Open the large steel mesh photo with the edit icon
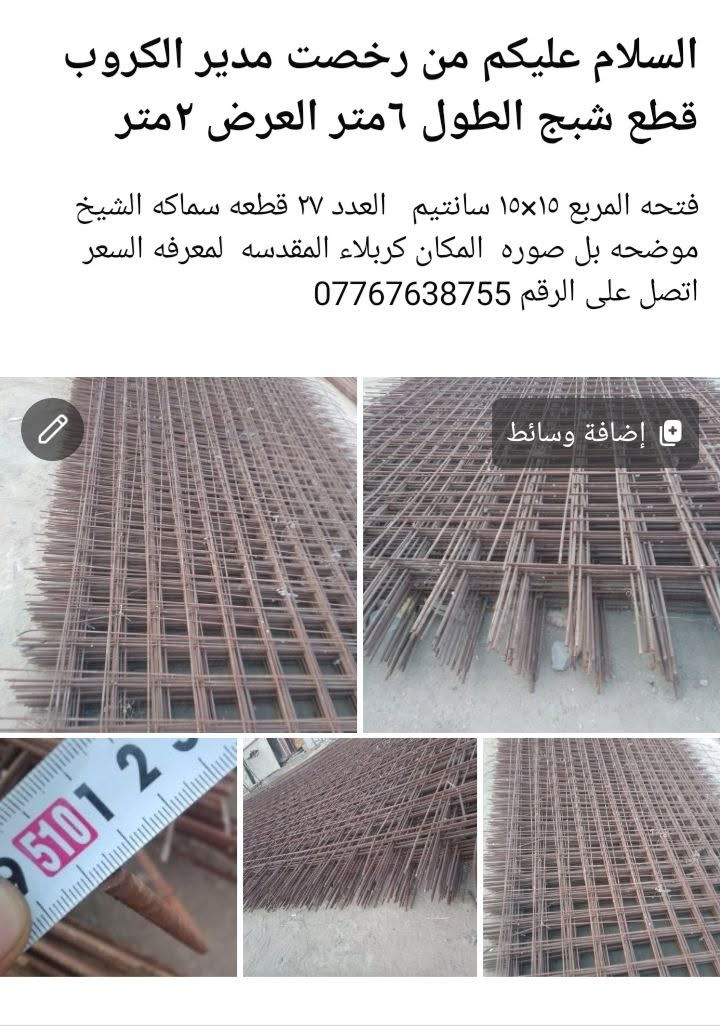The image size is (720, 1035). [178, 555]
